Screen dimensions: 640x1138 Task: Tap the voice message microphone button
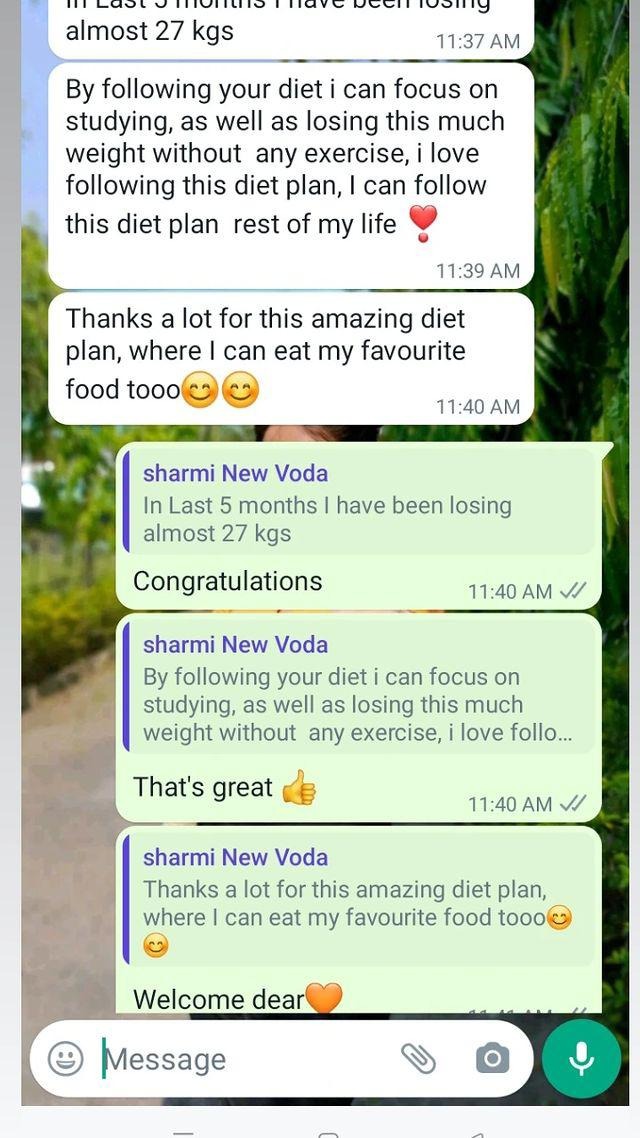pyautogui.click(x=581, y=1059)
